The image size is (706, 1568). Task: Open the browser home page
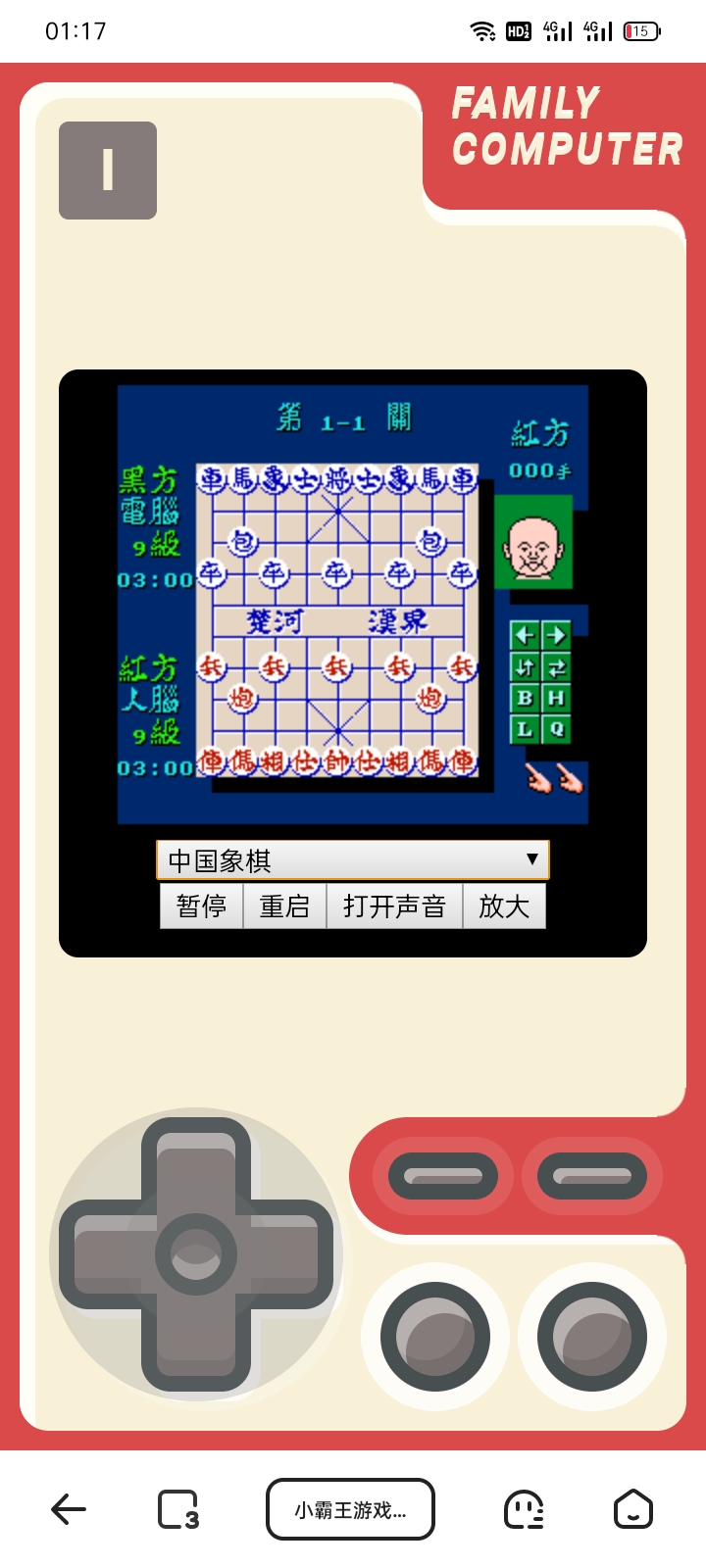632,1509
